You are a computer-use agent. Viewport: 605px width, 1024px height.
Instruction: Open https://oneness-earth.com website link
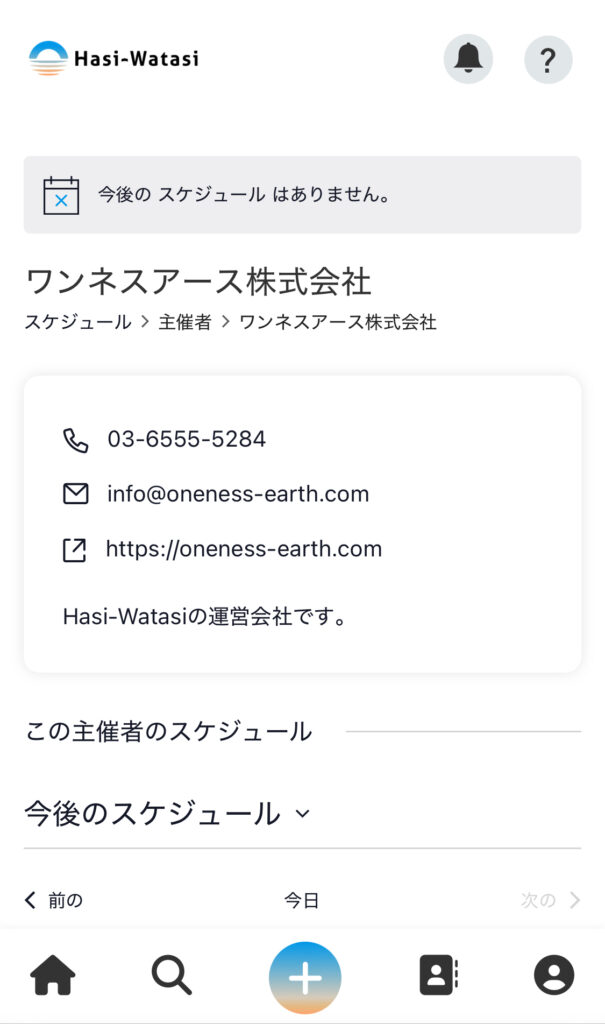(243, 549)
